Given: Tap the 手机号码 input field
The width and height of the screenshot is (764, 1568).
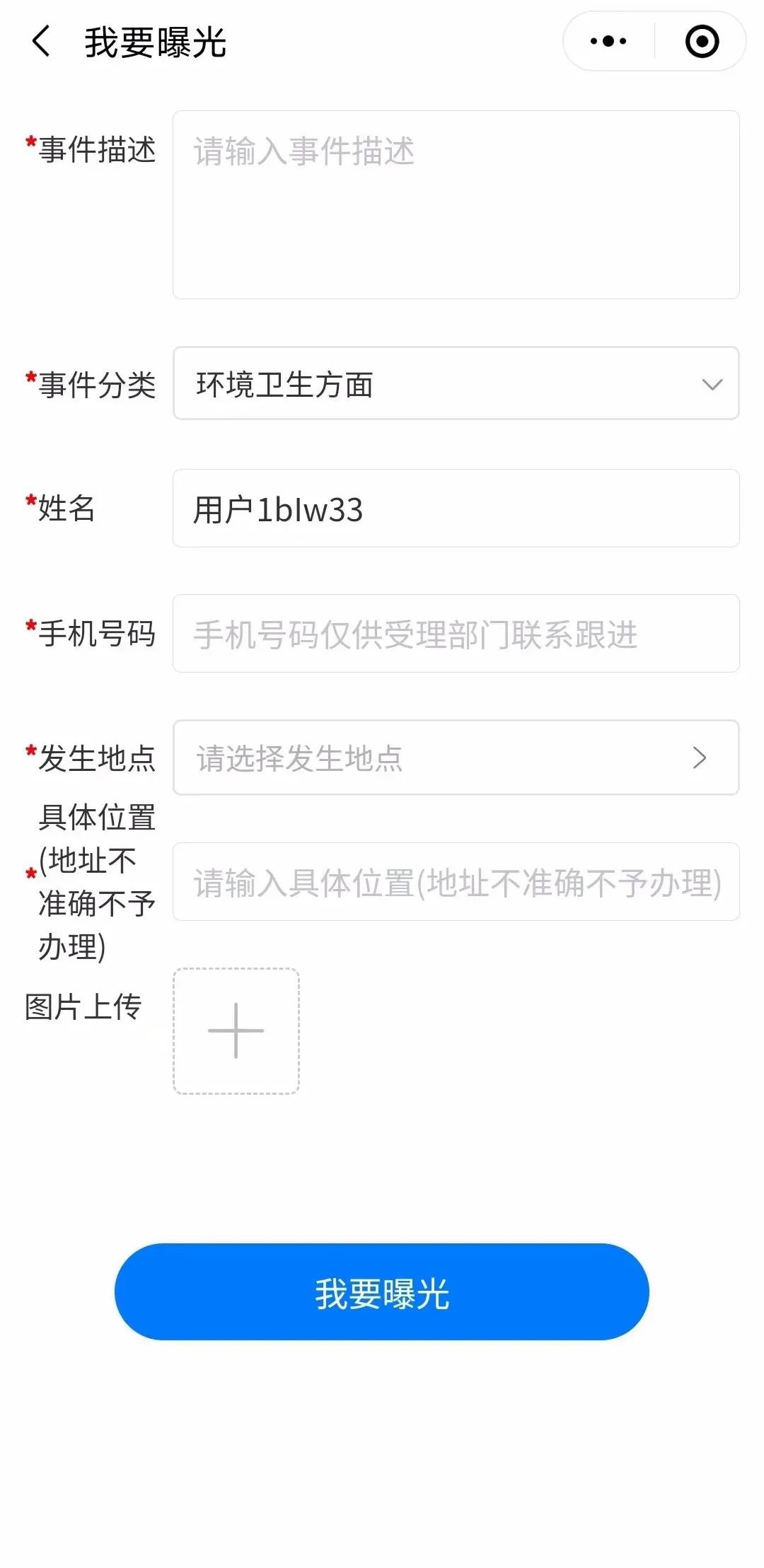Looking at the screenshot, I should (x=456, y=634).
